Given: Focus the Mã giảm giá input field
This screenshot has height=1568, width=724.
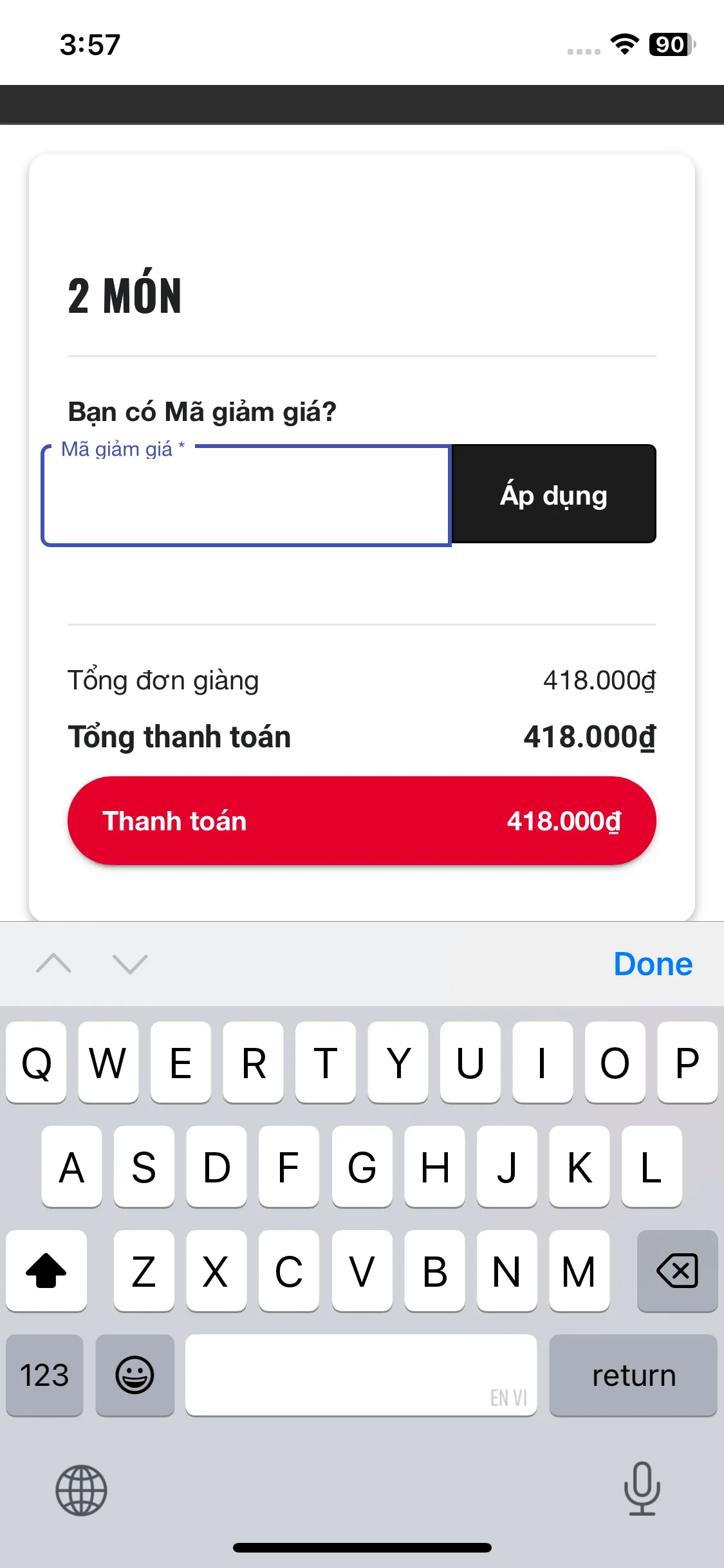Looking at the screenshot, I should point(246,496).
